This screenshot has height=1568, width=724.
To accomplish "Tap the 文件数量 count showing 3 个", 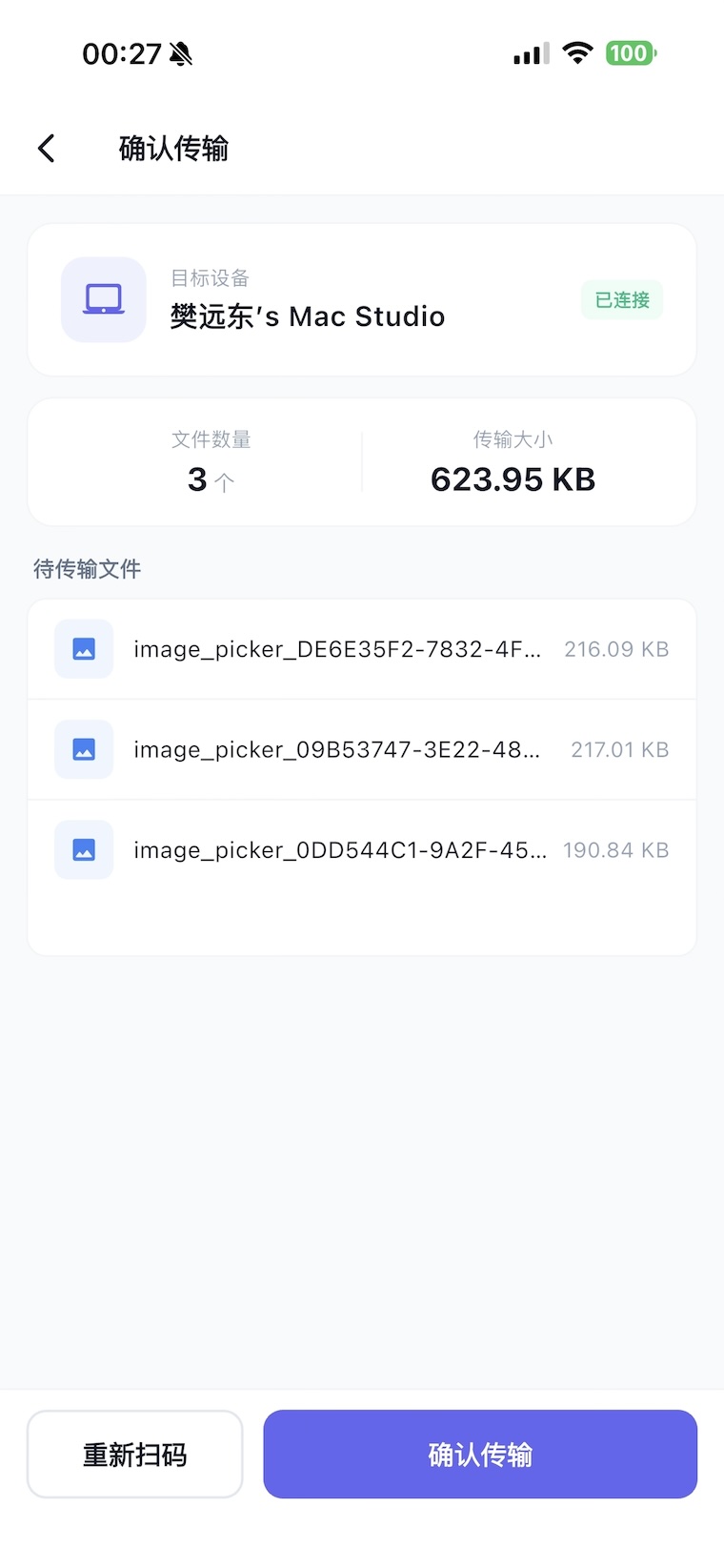I will pos(211,479).
